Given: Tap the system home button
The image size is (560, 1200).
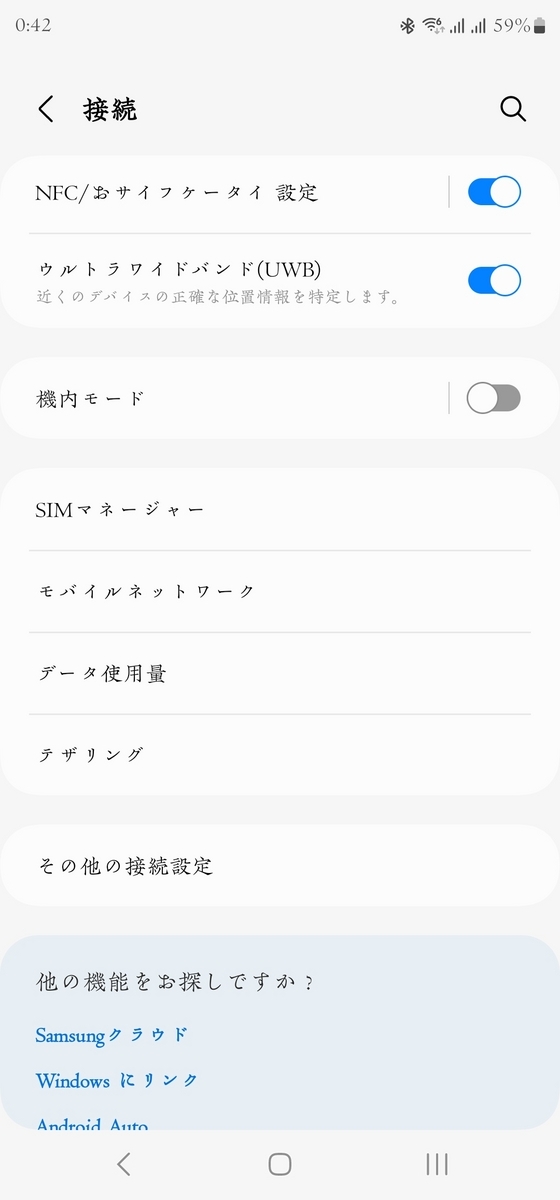Looking at the screenshot, I should (280, 1164).
